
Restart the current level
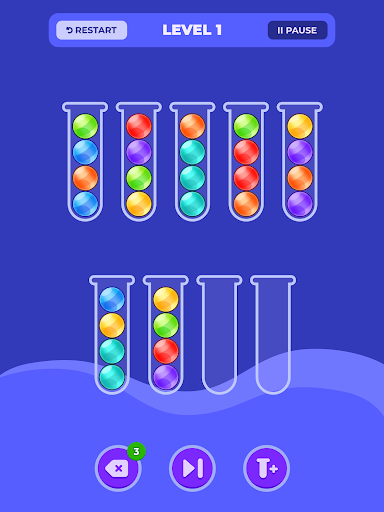pyautogui.click(x=91, y=30)
